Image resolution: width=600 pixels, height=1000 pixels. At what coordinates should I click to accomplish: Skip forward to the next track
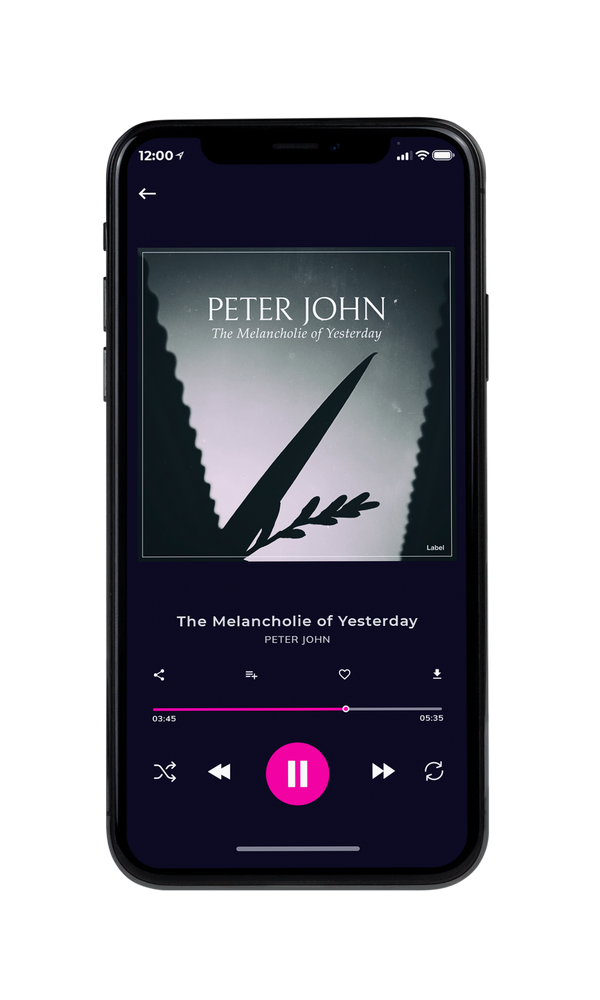click(x=383, y=771)
